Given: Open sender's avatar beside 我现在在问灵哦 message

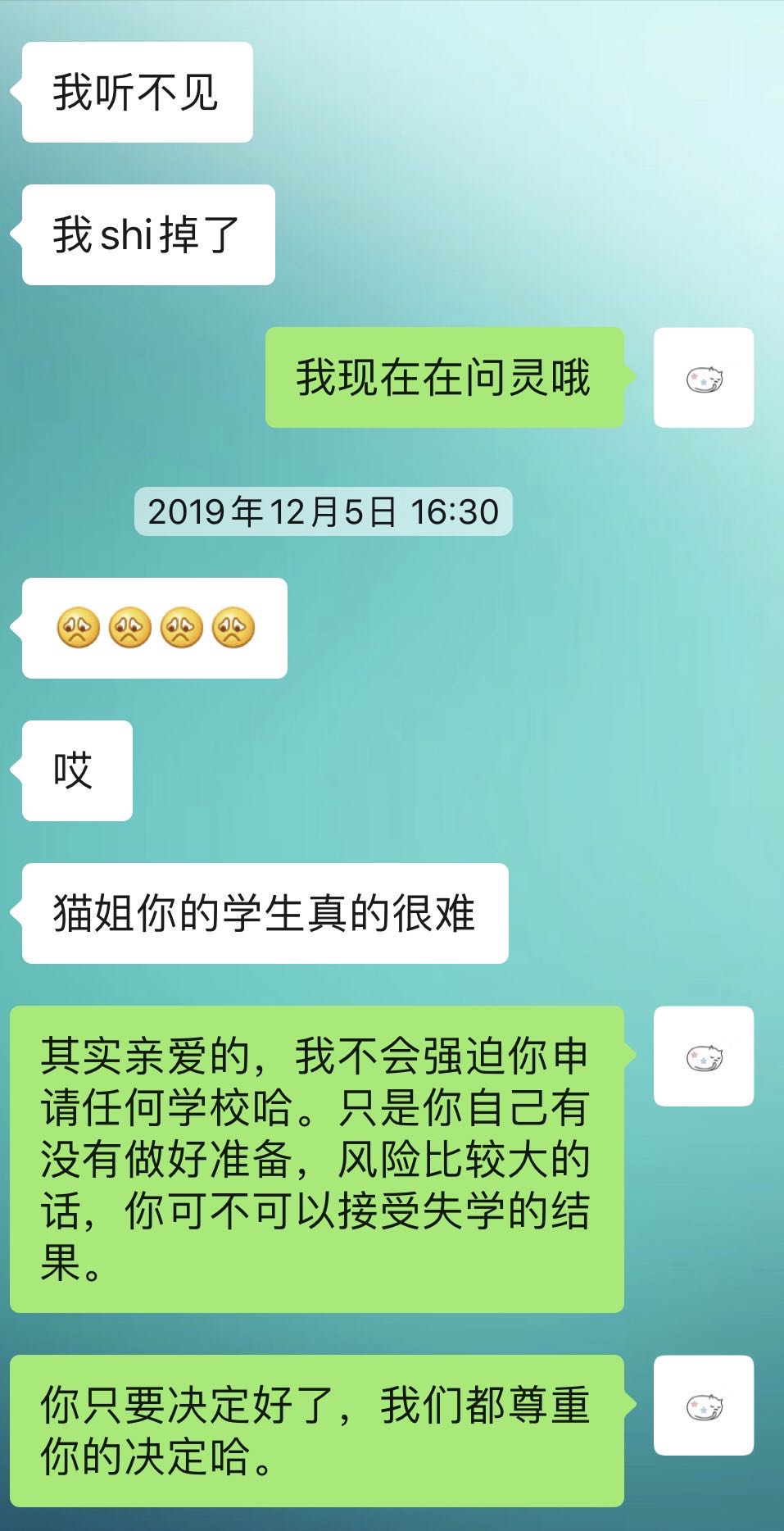Looking at the screenshot, I should (x=703, y=378).
